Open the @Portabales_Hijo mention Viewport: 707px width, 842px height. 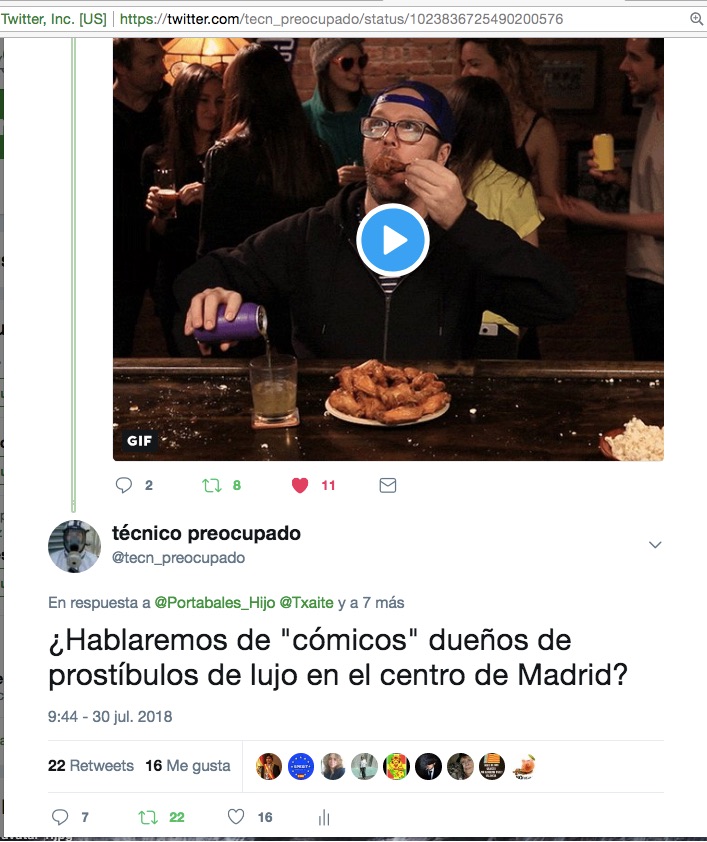pos(213,603)
